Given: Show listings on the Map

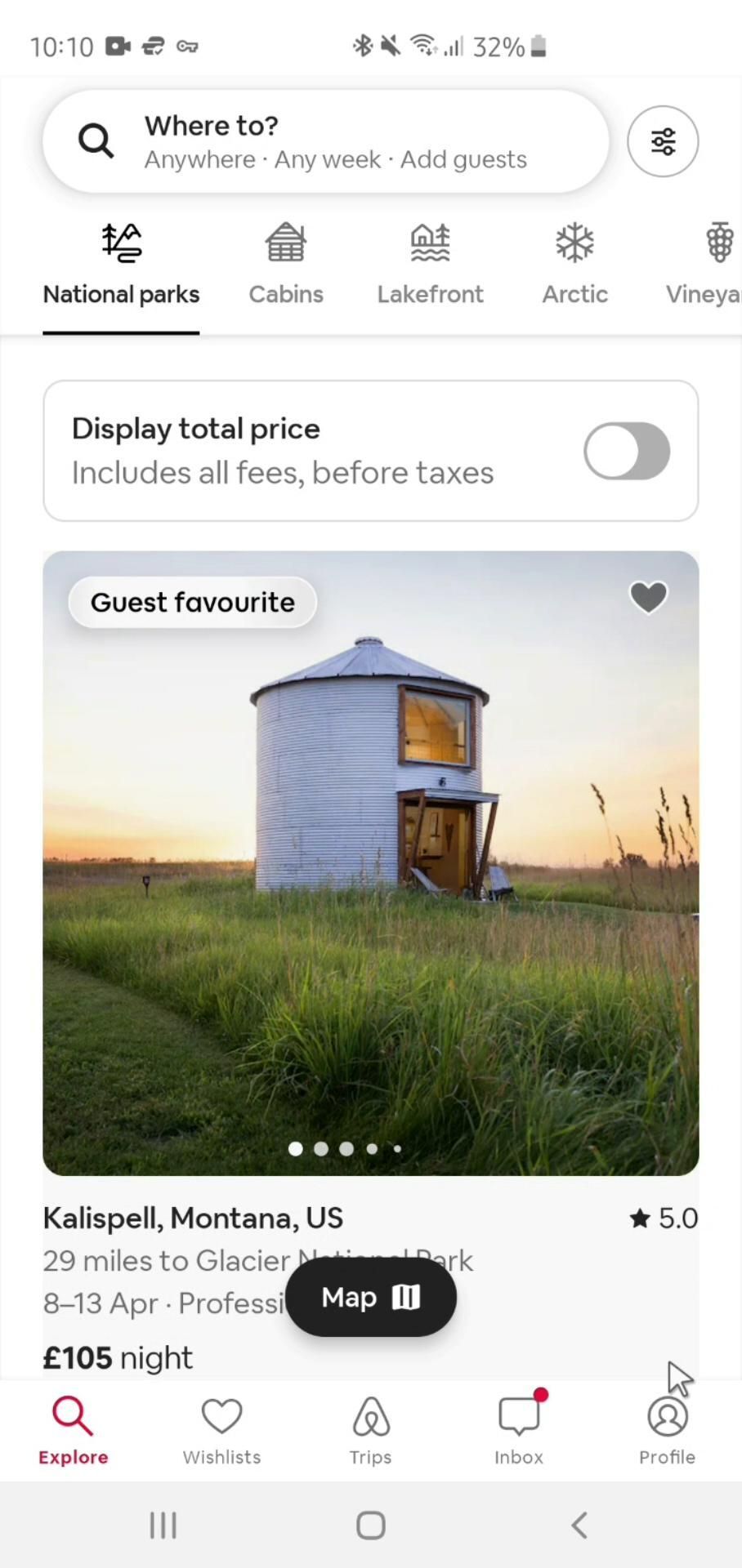Looking at the screenshot, I should [x=370, y=1297].
